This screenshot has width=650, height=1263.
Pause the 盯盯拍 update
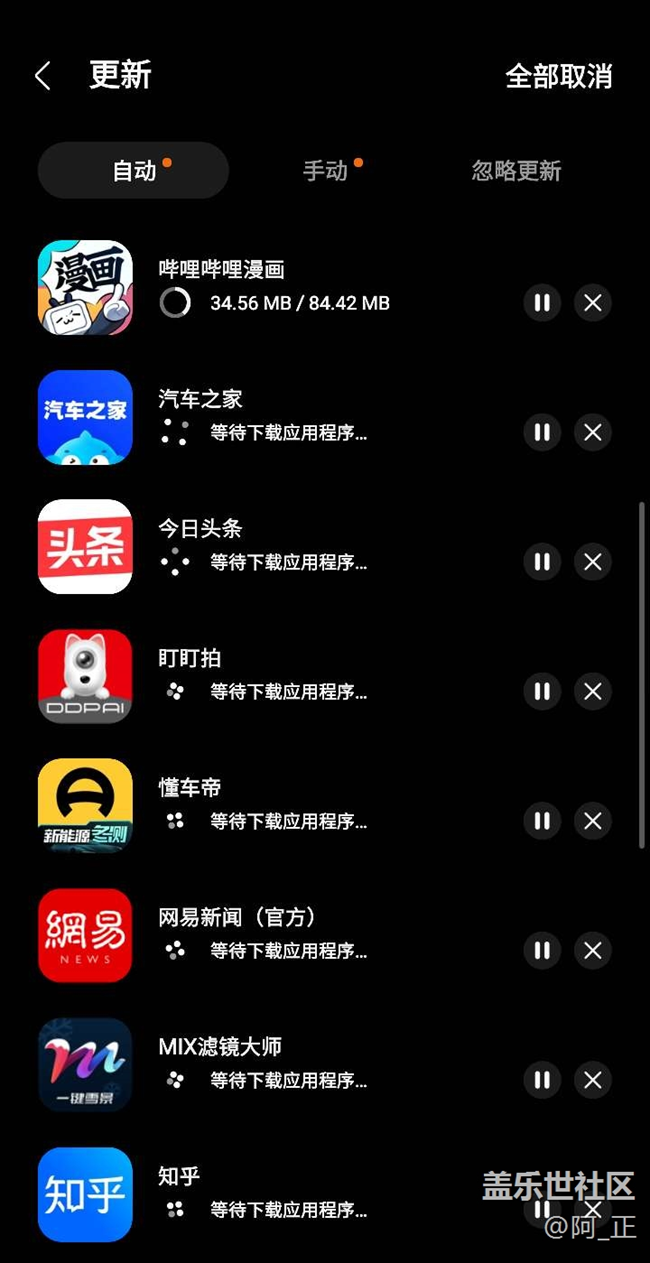pos(542,691)
